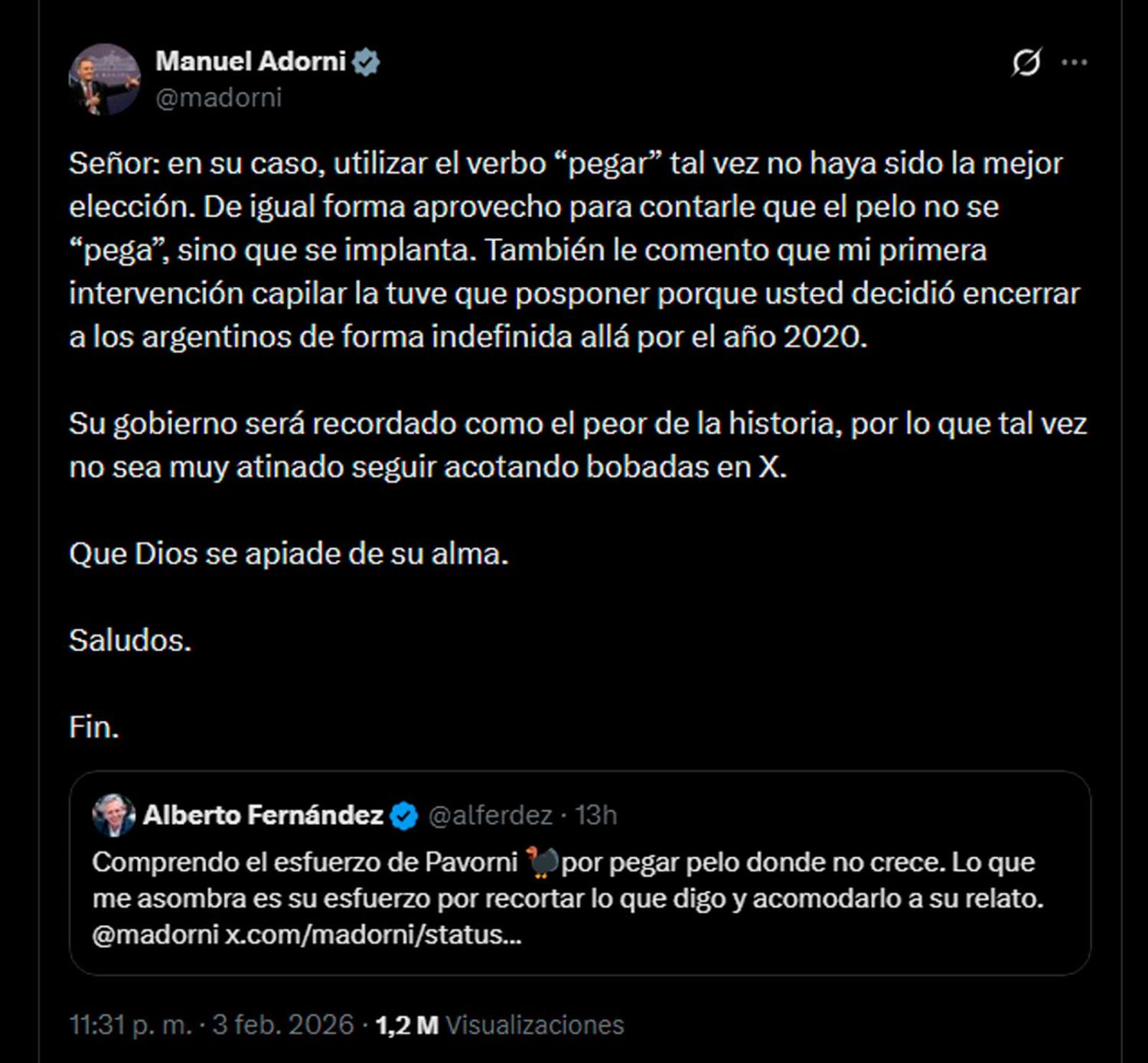Tap the Grok icon on the post
The image size is (1148, 1063).
click(1026, 63)
